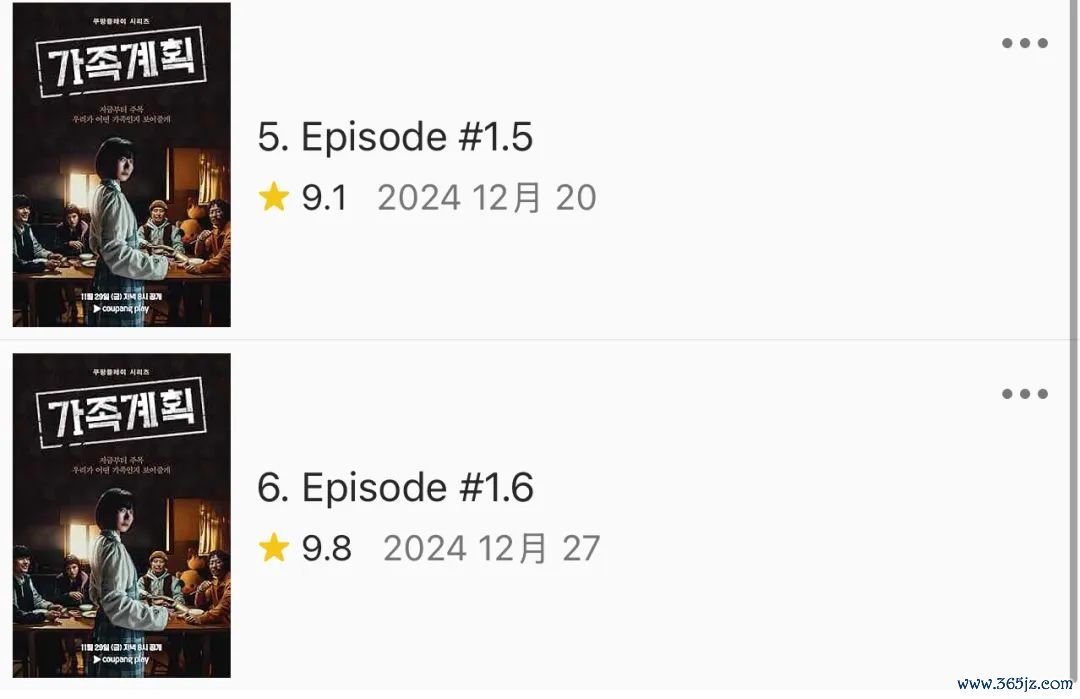1080x699 pixels.
Task: Open overflow menu for Episode #1.6
Action: click(1024, 393)
